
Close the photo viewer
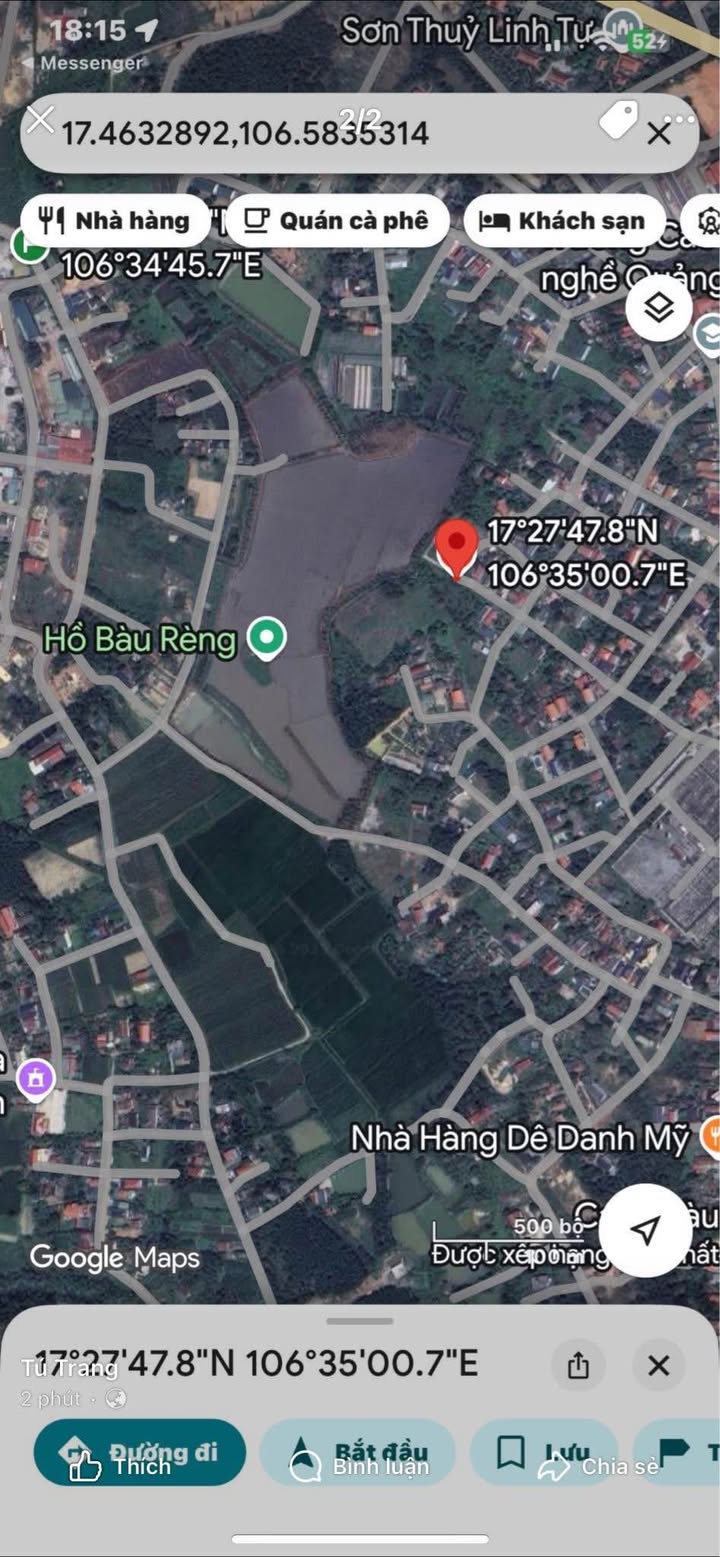tap(40, 120)
